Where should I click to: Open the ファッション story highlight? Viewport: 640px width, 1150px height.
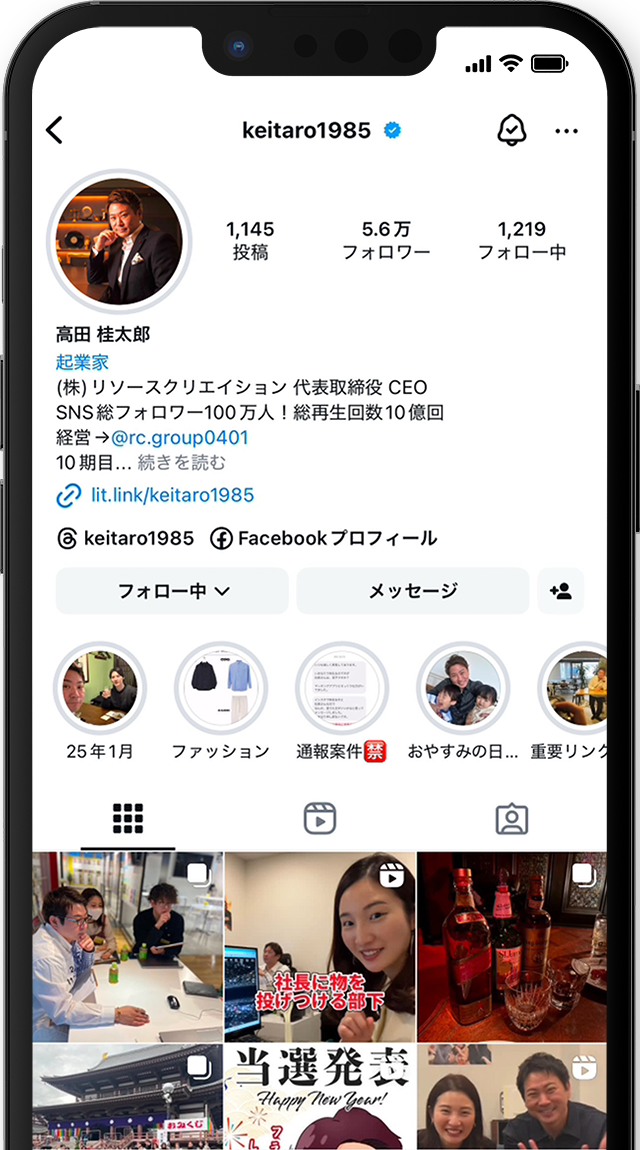[x=220, y=689]
